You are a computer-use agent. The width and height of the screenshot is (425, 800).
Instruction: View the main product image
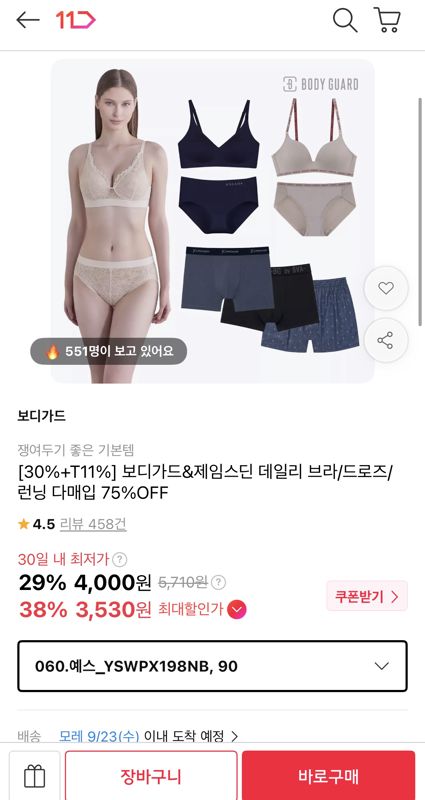click(212, 221)
